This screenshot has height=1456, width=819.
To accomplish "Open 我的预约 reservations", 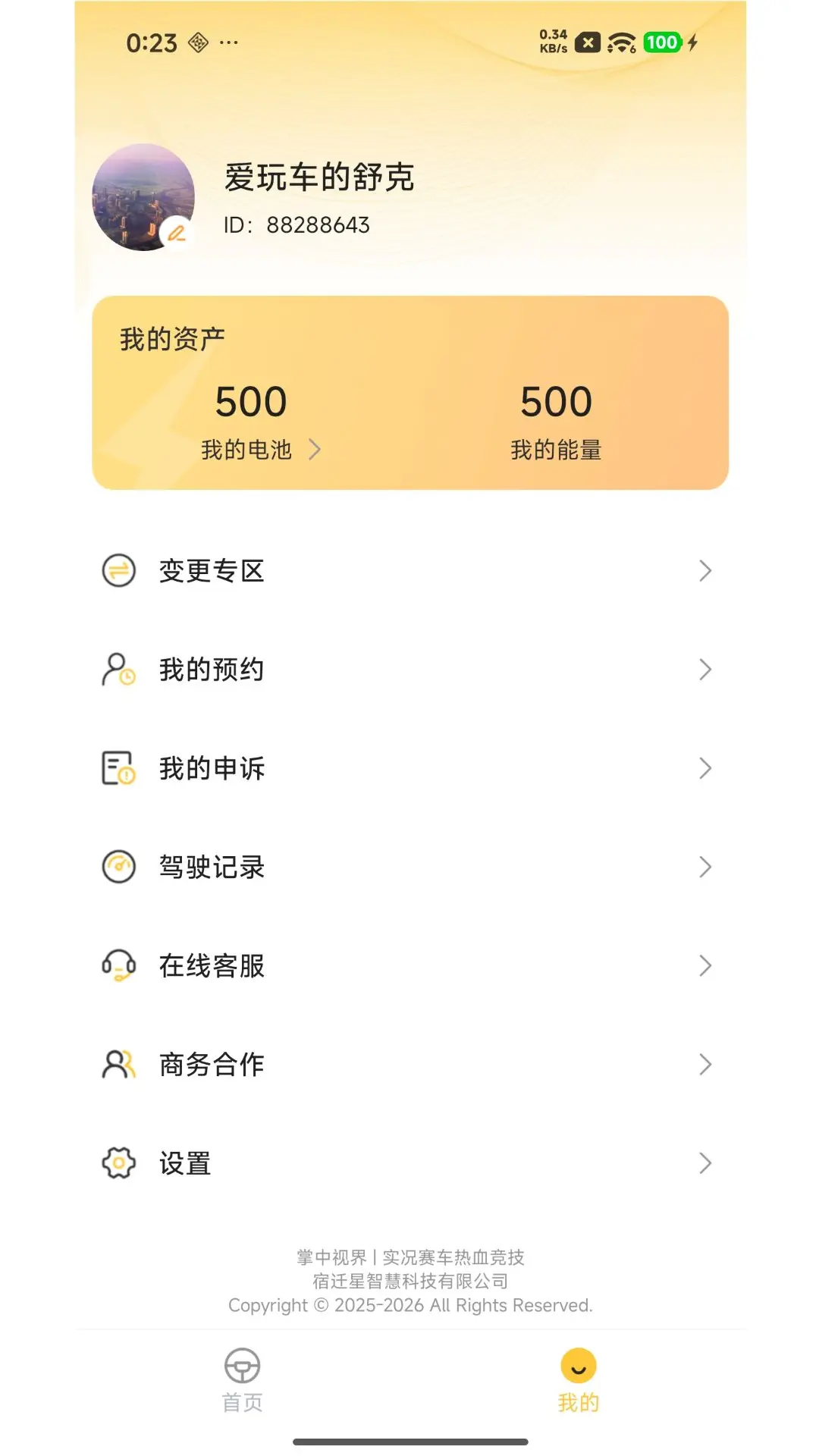I will [409, 670].
